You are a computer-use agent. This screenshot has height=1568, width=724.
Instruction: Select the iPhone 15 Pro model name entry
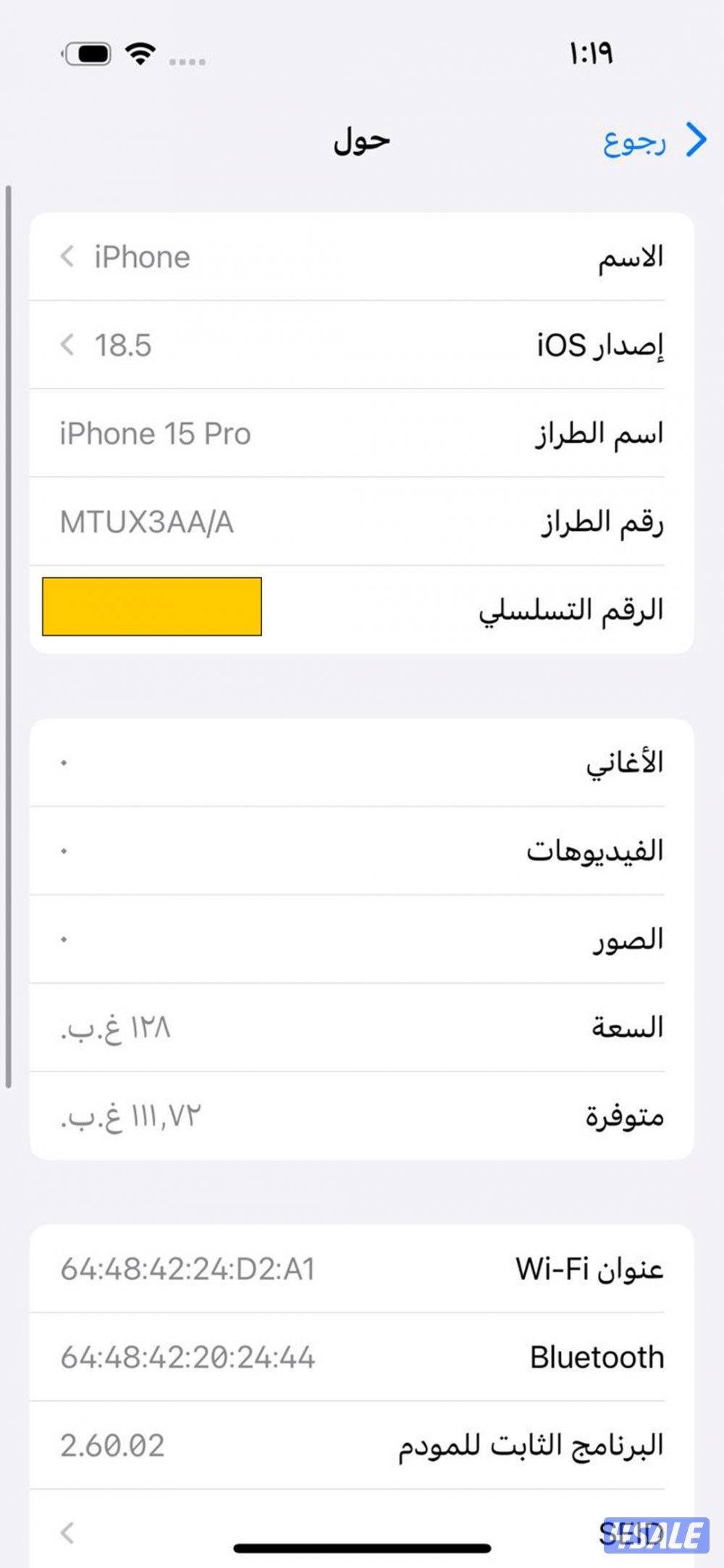pyautogui.click(x=362, y=434)
